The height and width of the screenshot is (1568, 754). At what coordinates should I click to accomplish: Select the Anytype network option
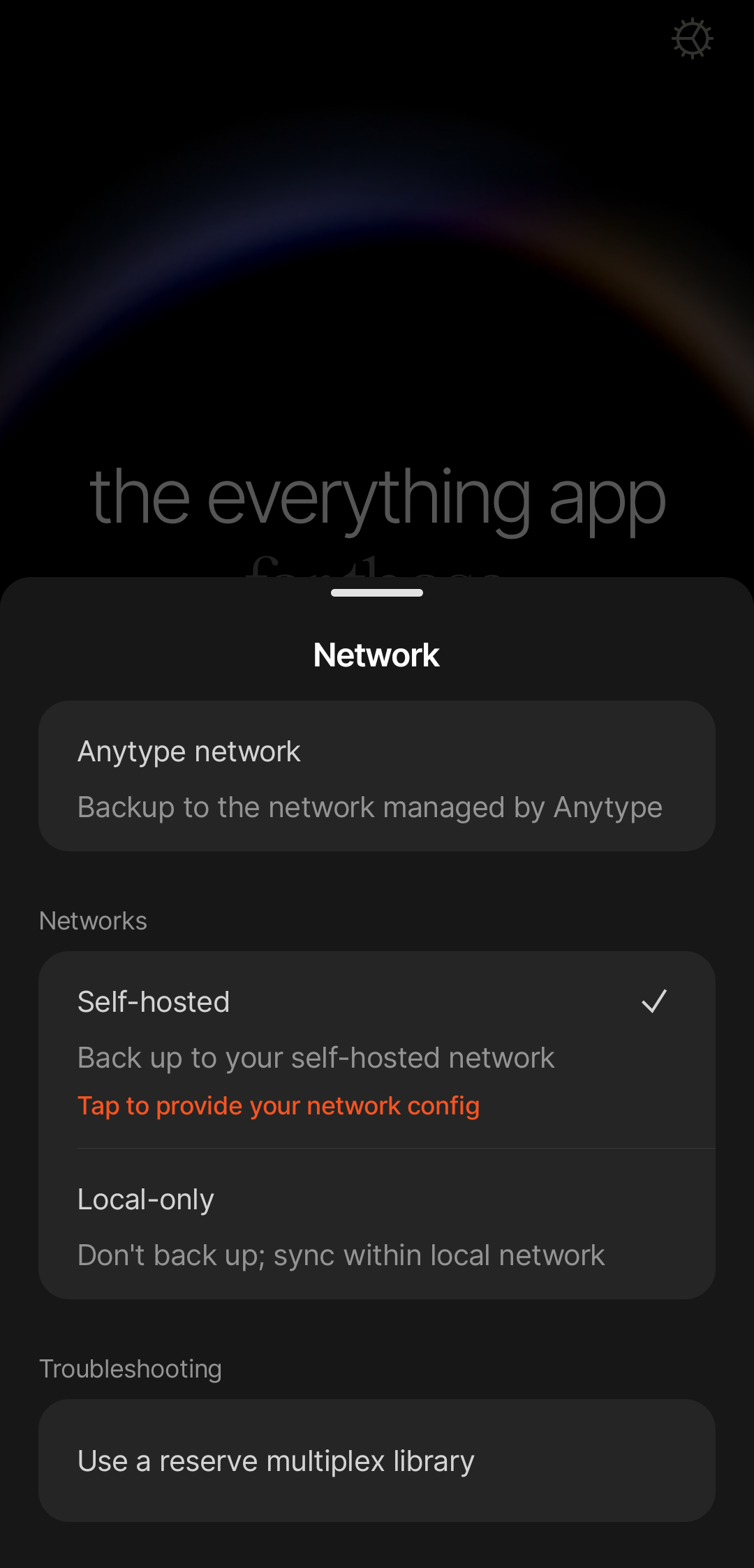pos(377,776)
